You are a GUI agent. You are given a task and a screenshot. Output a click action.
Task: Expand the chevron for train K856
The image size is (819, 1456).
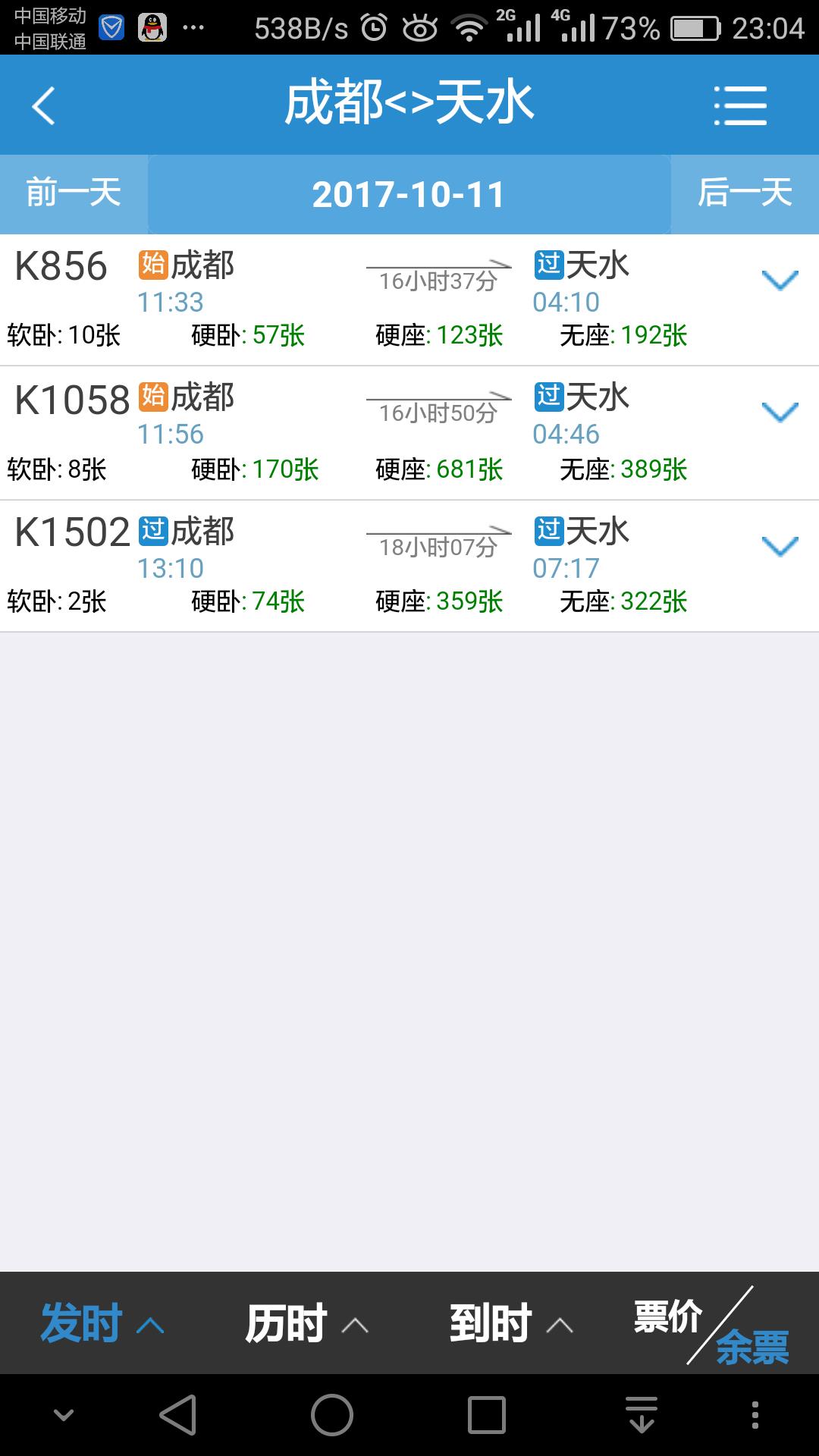click(x=780, y=280)
